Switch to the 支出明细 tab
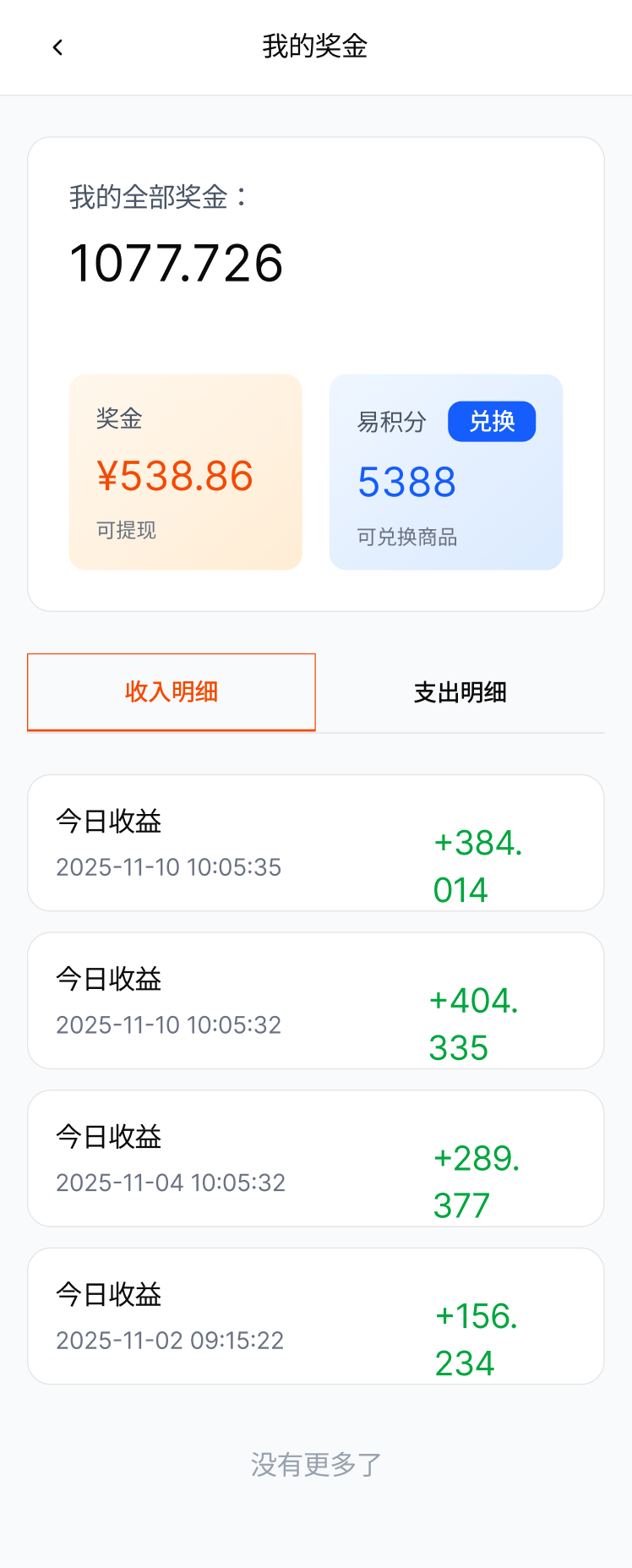The width and height of the screenshot is (632, 1568). pos(460,692)
